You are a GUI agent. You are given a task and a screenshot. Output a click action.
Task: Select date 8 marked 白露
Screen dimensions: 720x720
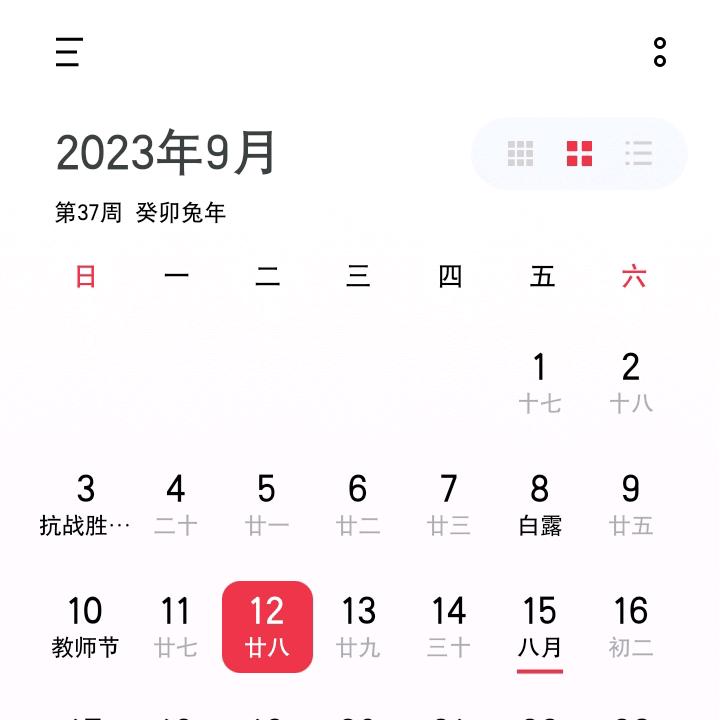(x=540, y=504)
